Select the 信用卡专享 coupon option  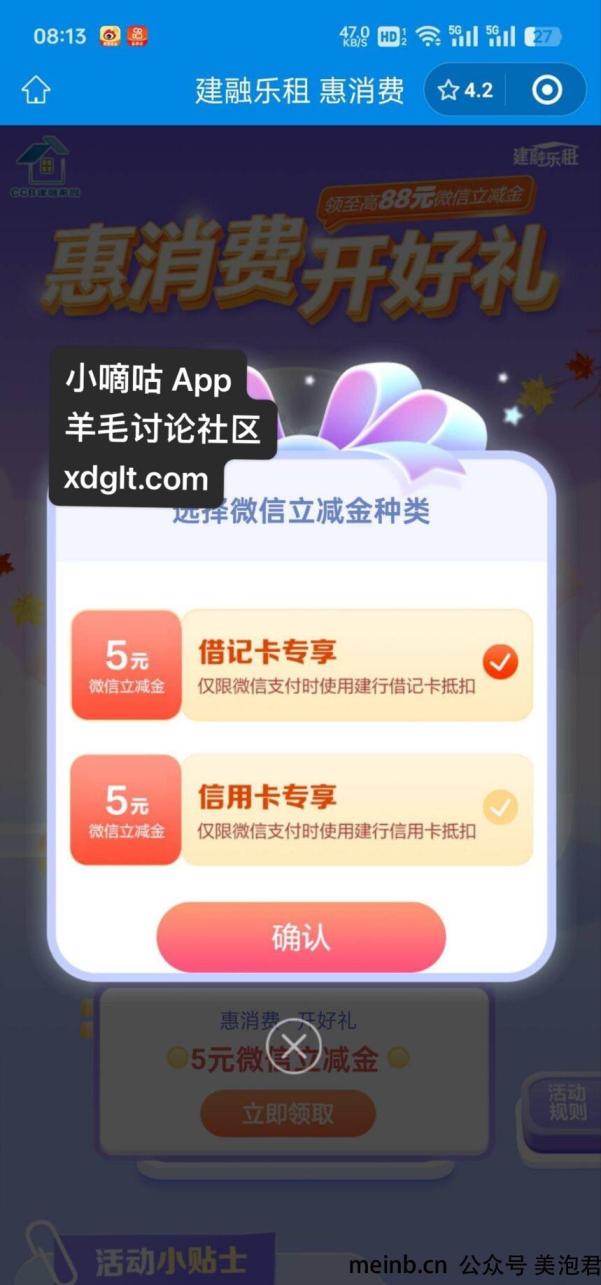[356, 809]
